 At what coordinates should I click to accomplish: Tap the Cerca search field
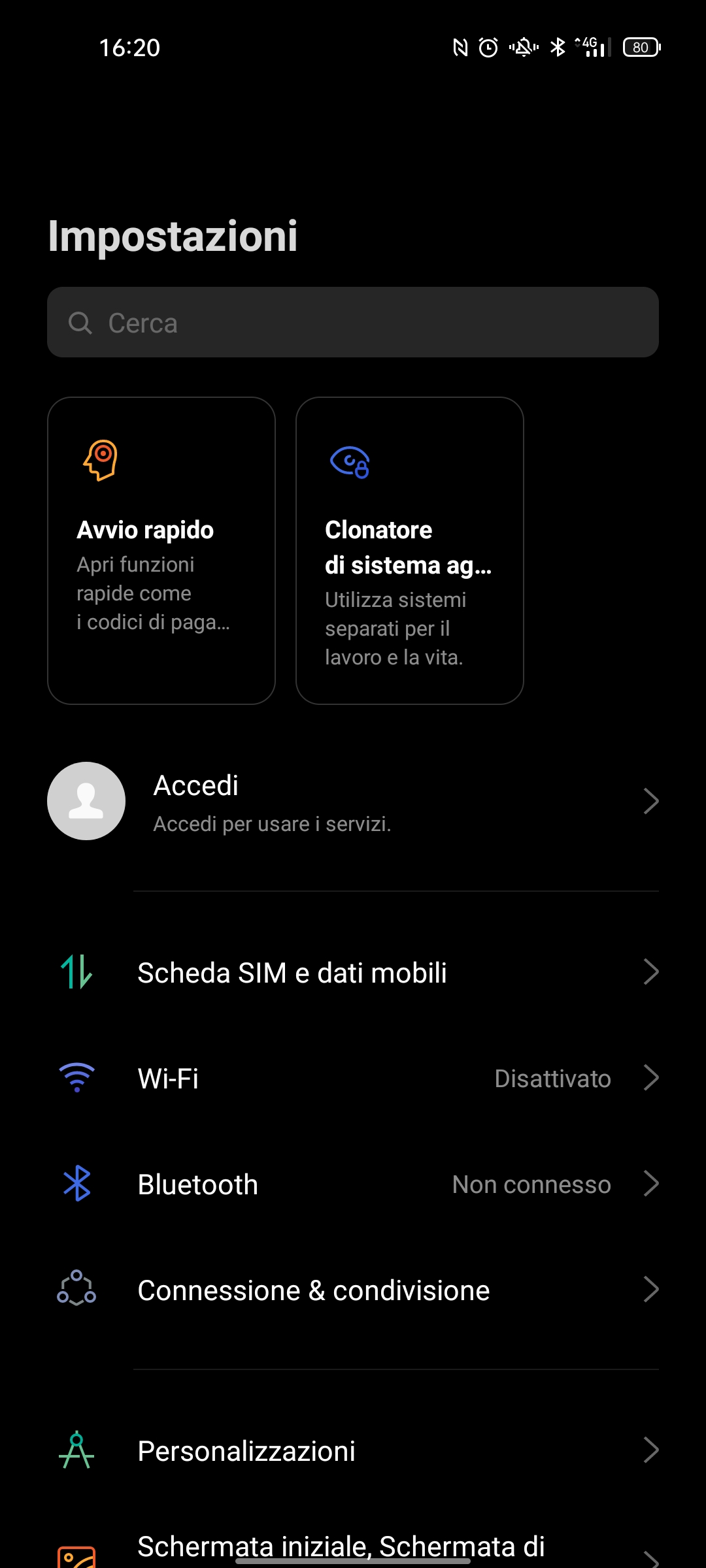pos(353,322)
